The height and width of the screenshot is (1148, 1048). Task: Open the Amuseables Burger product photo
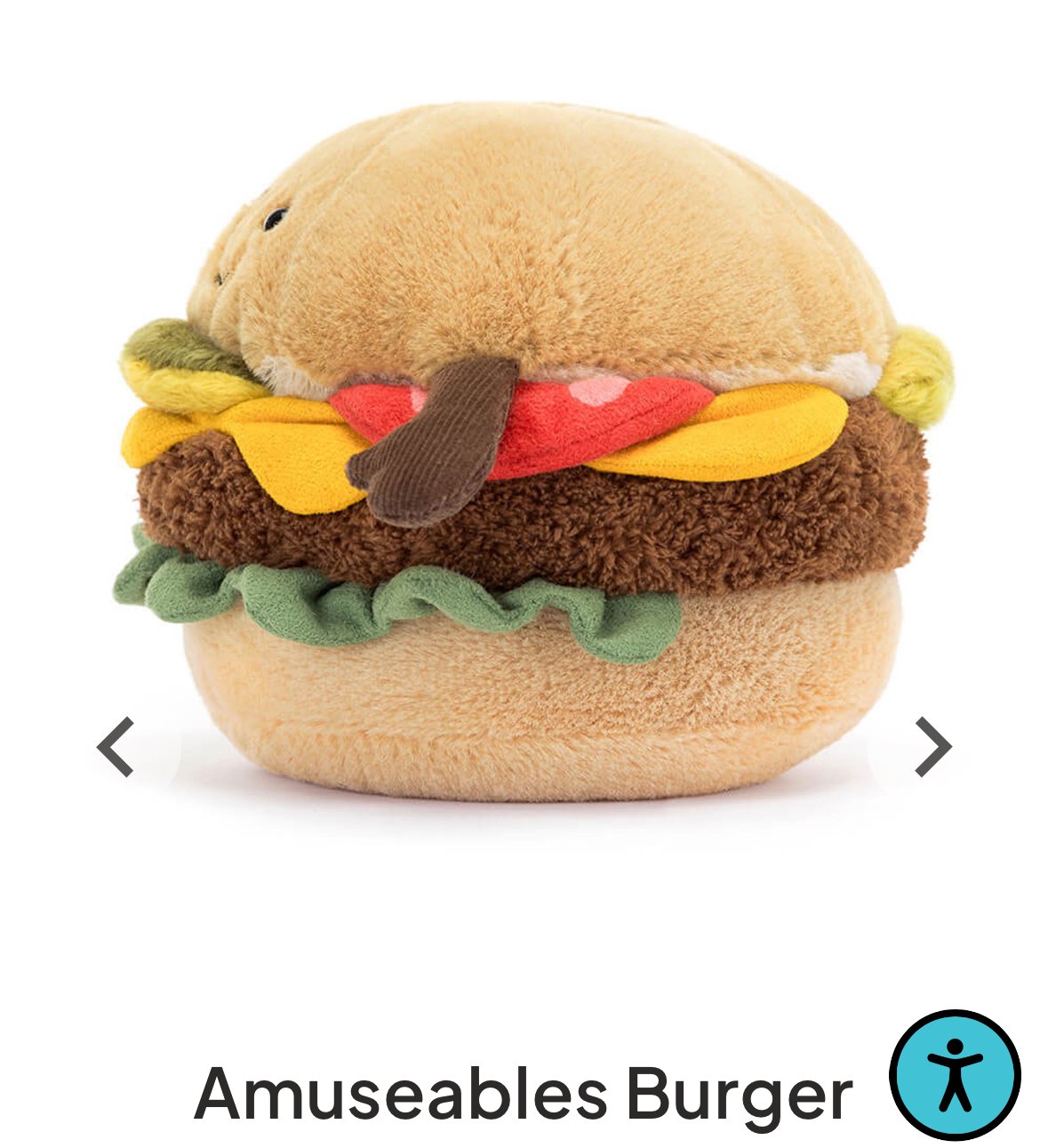533,454
